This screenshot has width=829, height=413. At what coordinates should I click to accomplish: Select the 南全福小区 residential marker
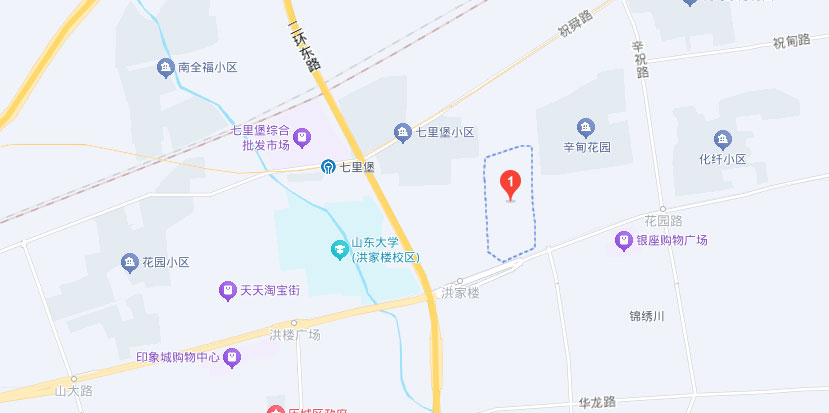tap(166, 68)
